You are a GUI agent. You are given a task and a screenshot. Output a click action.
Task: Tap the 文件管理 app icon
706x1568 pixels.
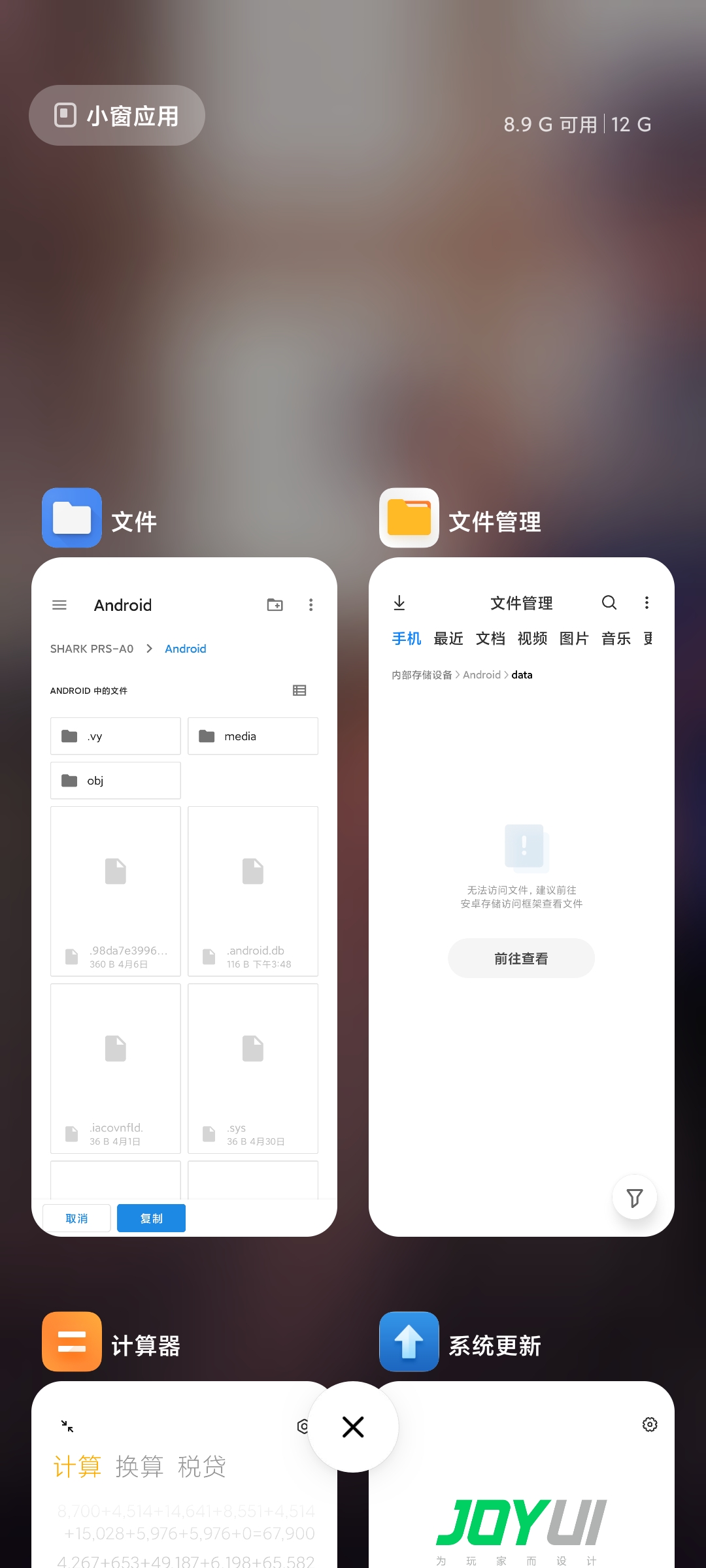tap(409, 517)
